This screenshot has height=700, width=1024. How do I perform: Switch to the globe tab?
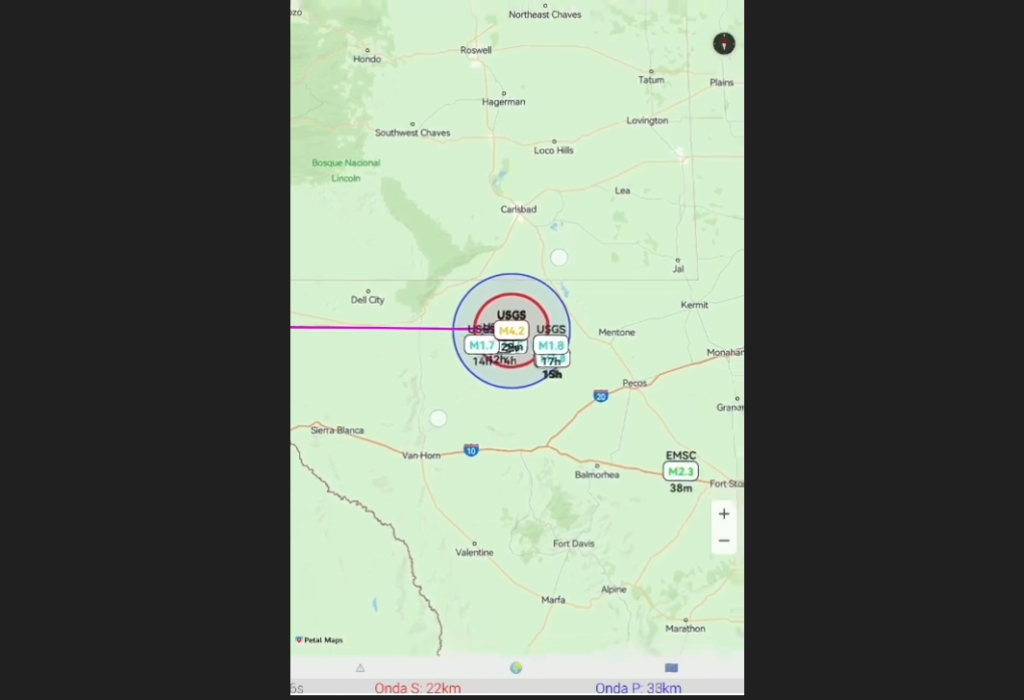(x=516, y=667)
